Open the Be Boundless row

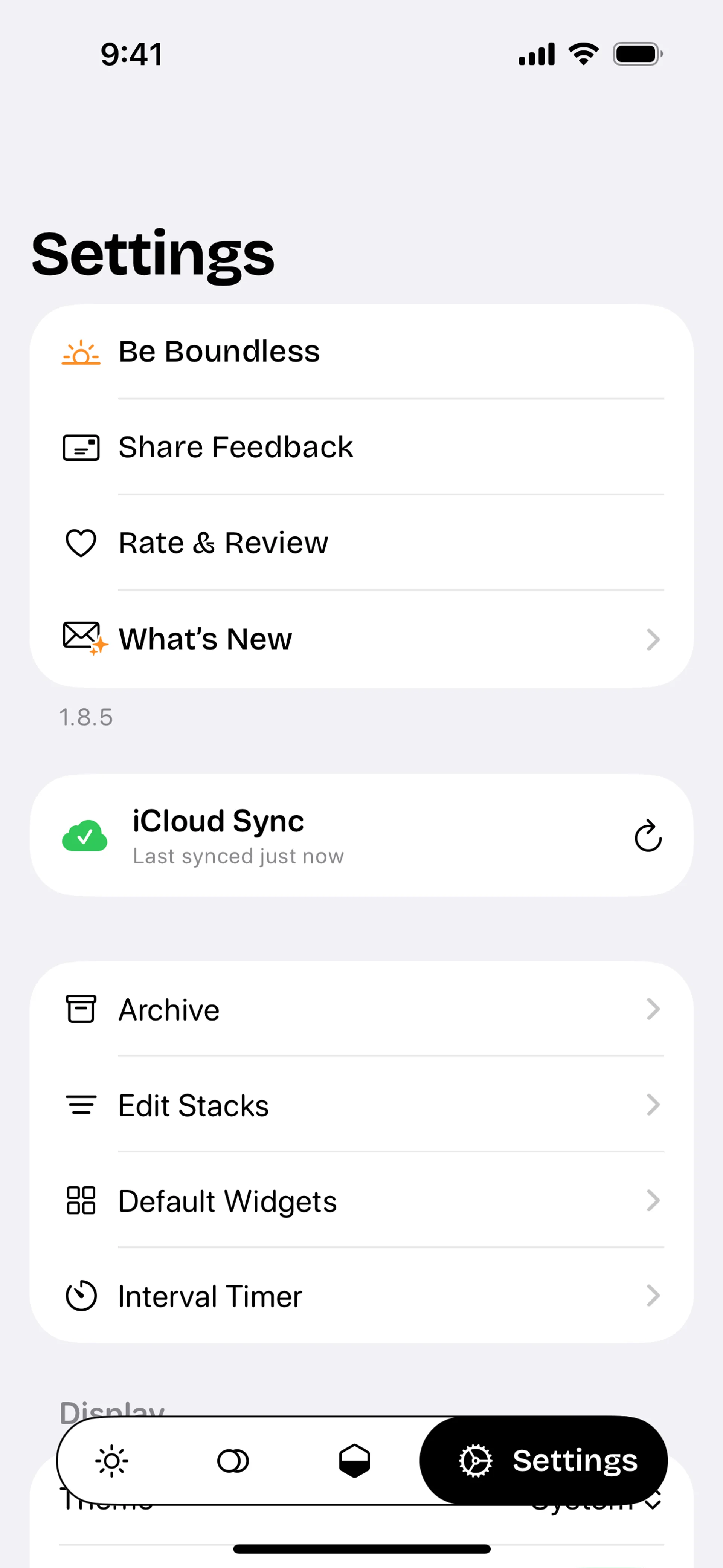coord(361,352)
